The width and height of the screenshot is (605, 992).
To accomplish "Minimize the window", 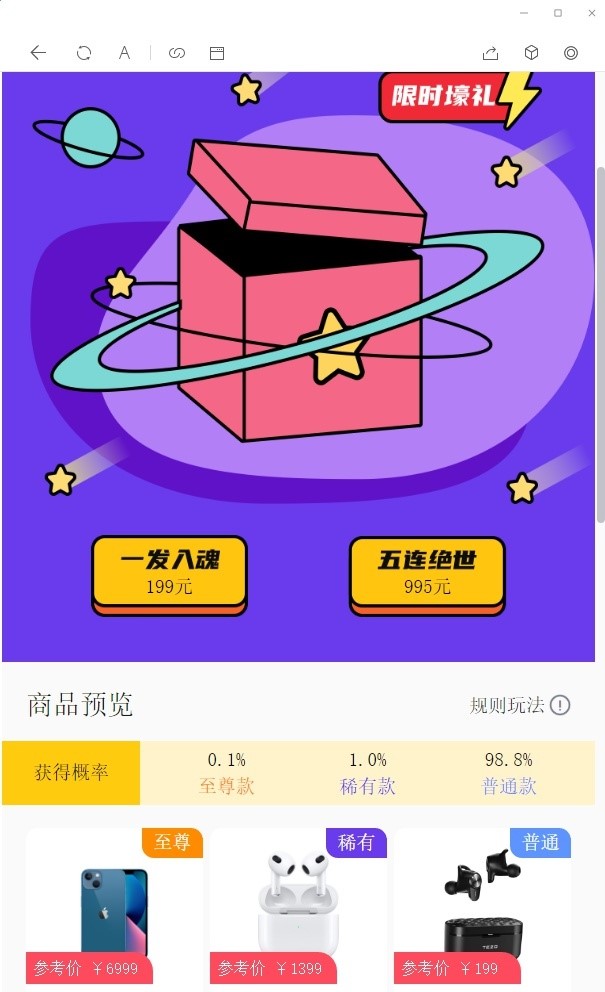I will pyautogui.click(x=524, y=13).
